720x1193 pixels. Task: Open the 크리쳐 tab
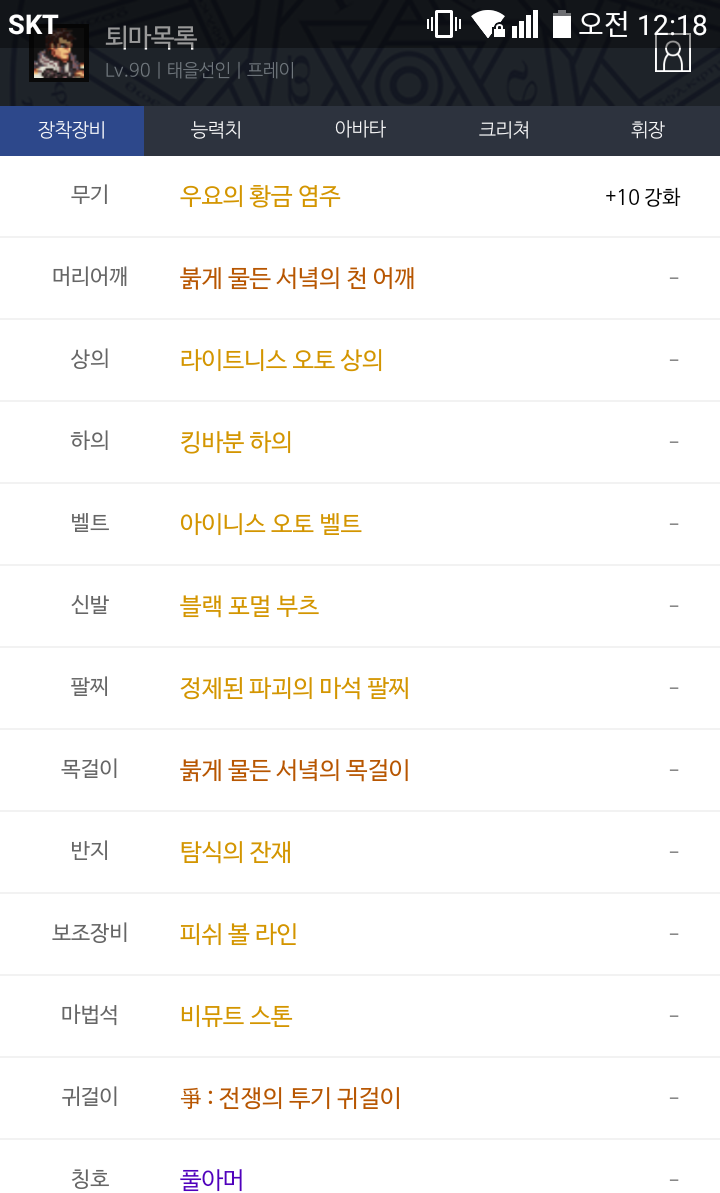coord(504,130)
